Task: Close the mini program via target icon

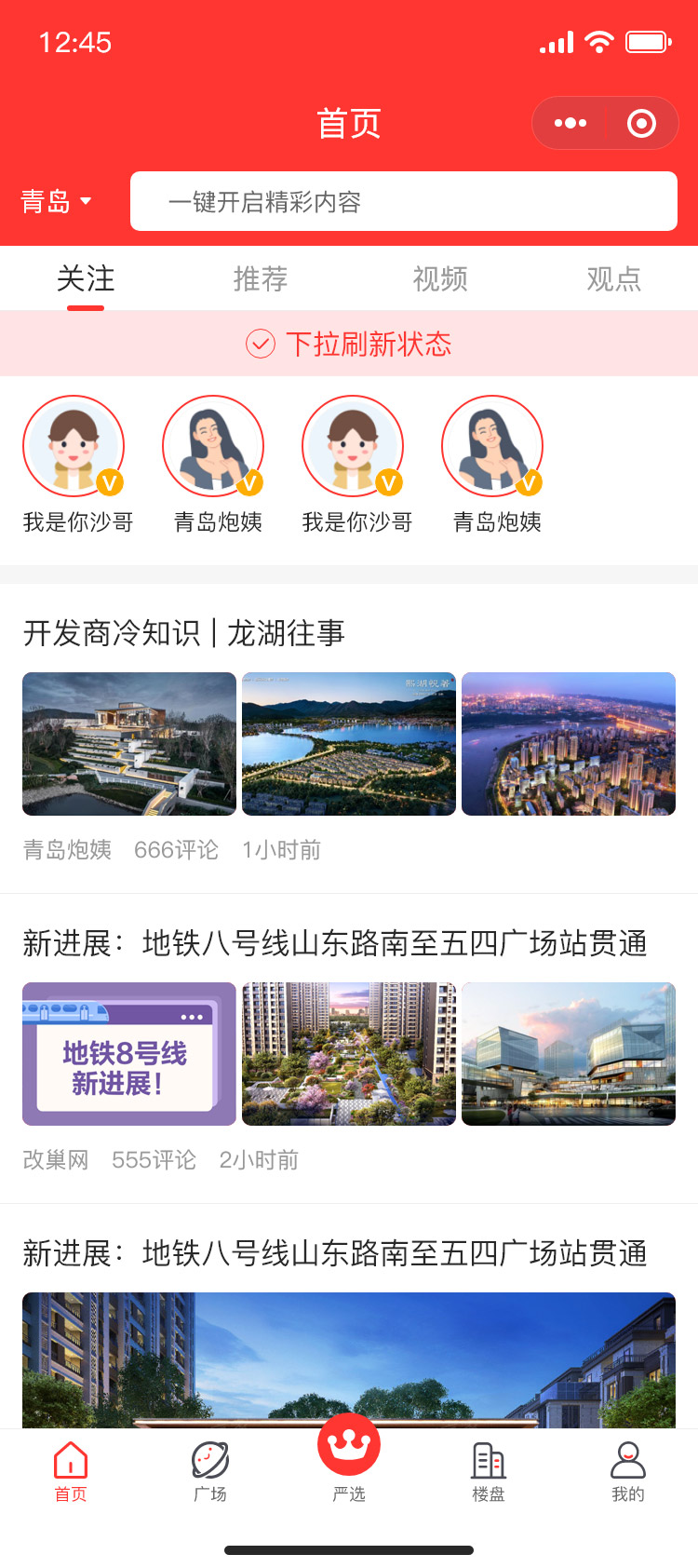Action: click(641, 123)
